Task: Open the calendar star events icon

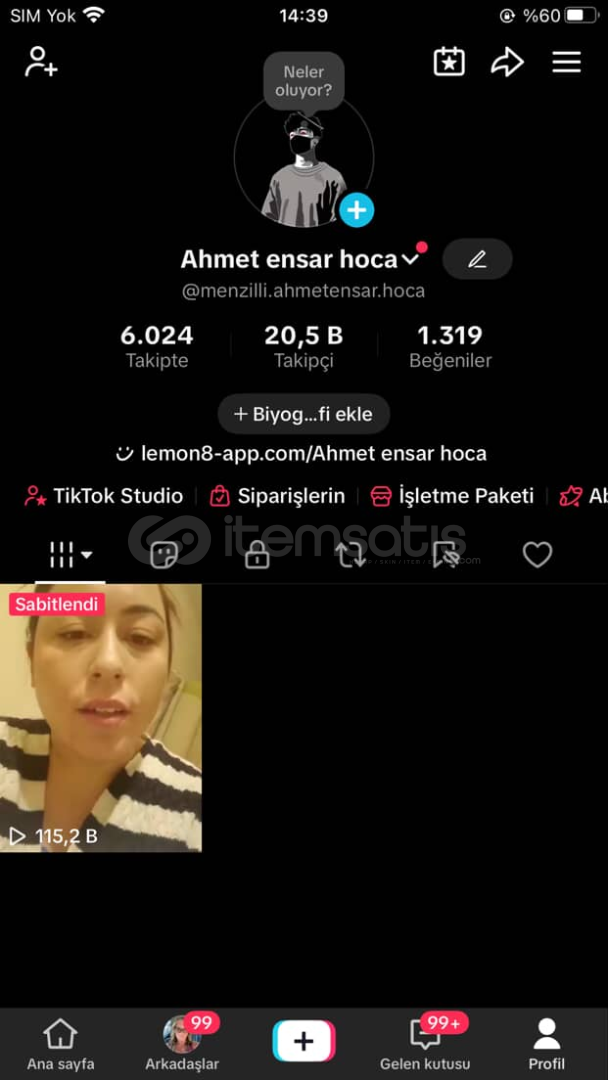Action: tap(449, 62)
